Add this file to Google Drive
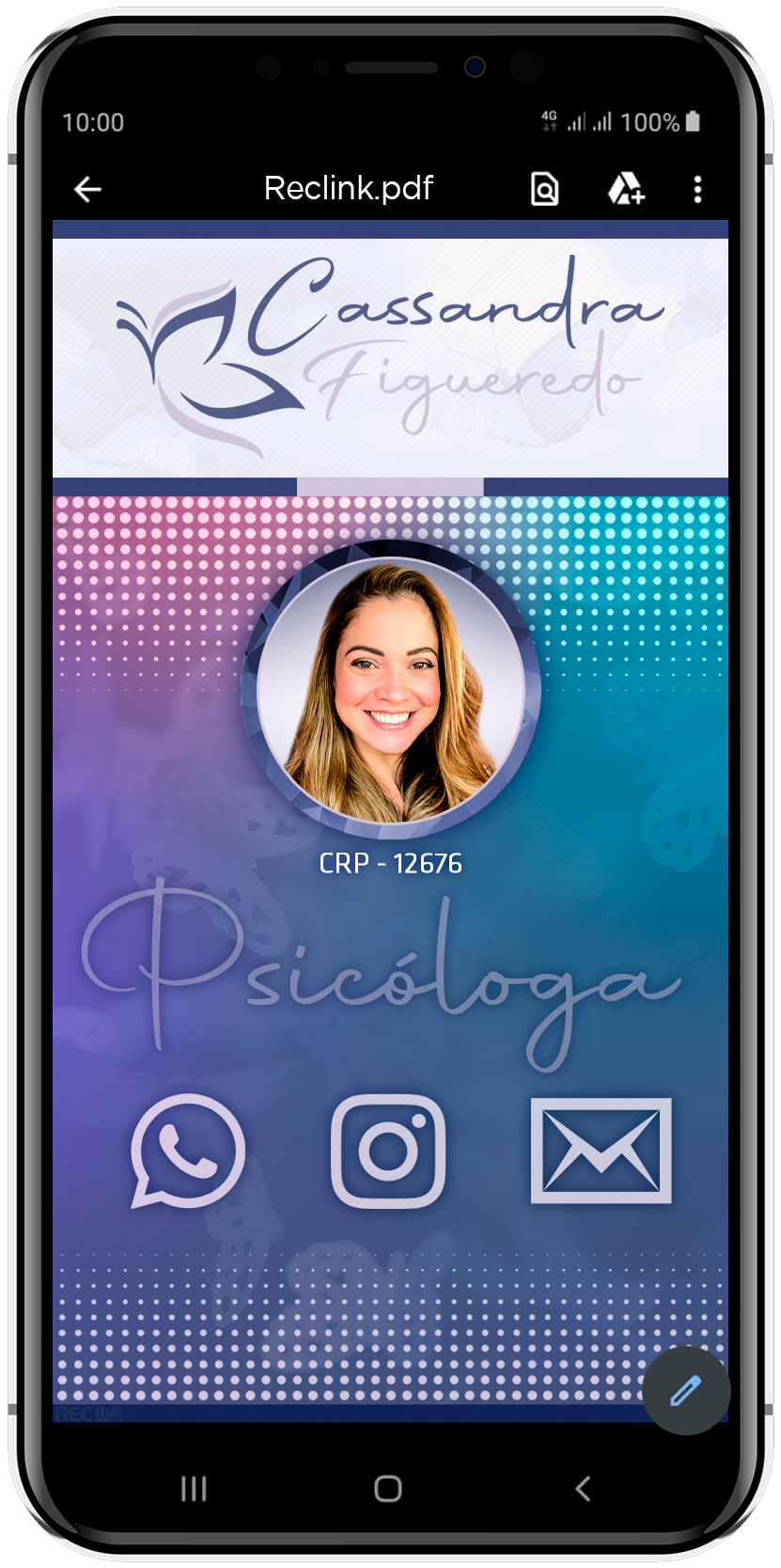Viewport: 781px width, 1568px height. click(626, 189)
